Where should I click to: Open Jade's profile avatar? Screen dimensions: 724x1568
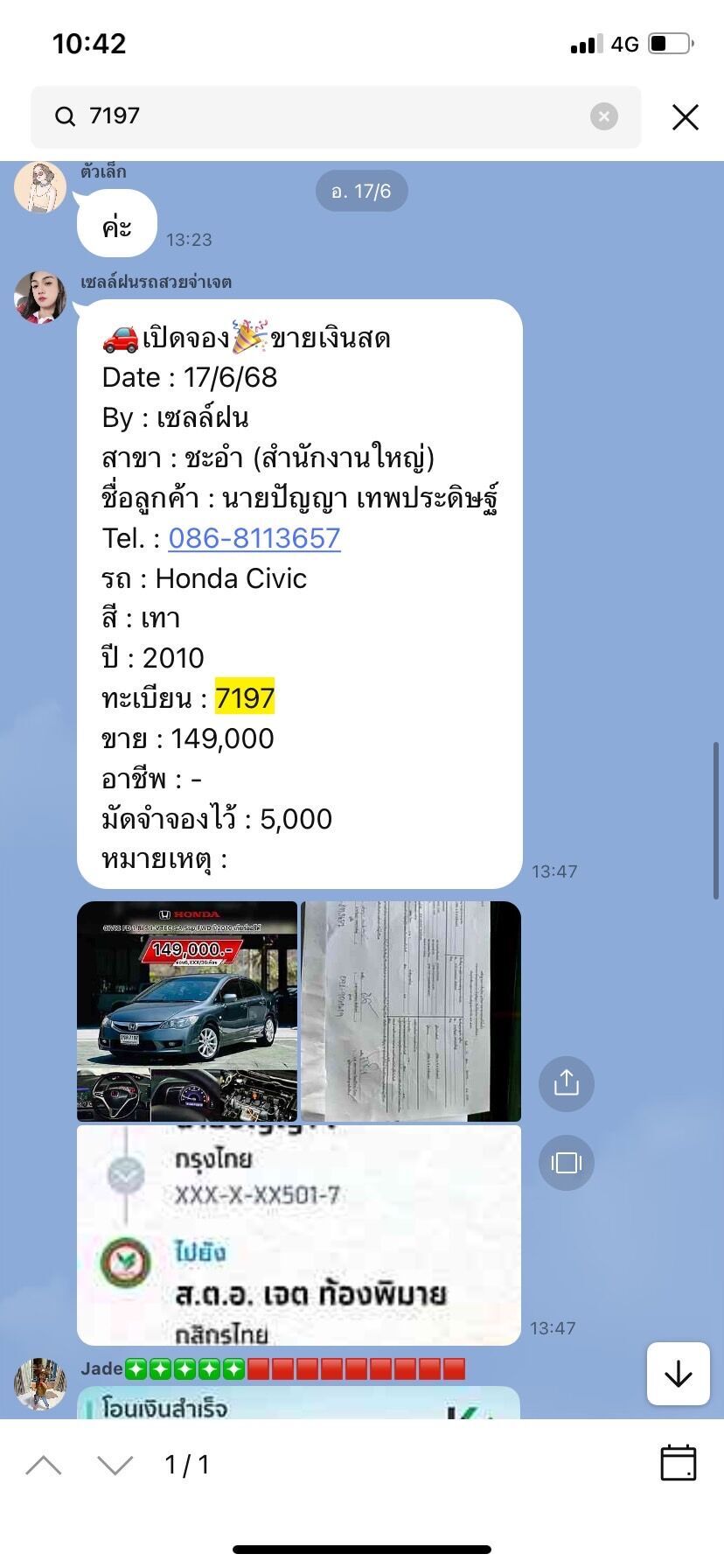pyautogui.click(x=40, y=1383)
